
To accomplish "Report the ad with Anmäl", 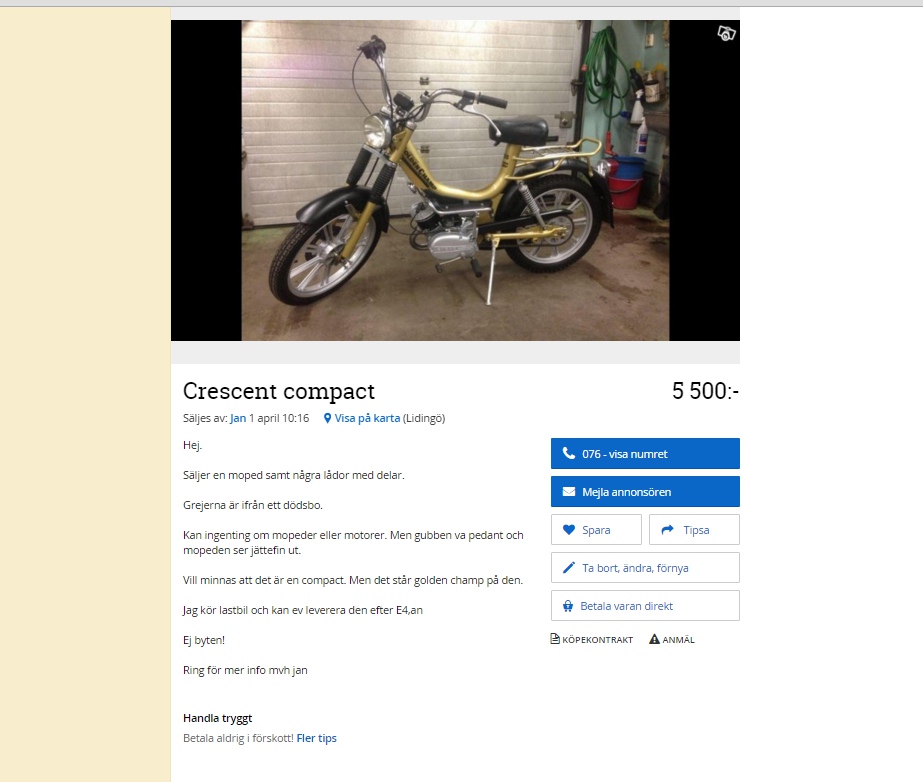I will coord(672,640).
